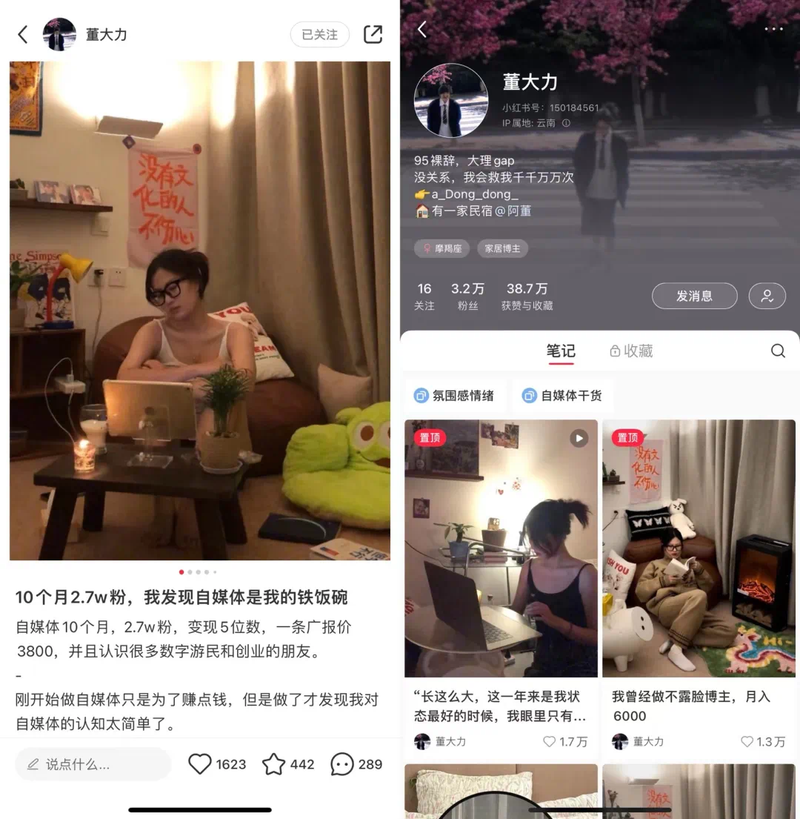Screen dimensions: 800x819
Task: Go back from 董大力's note page
Action: pyautogui.click(x=23, y=34)
